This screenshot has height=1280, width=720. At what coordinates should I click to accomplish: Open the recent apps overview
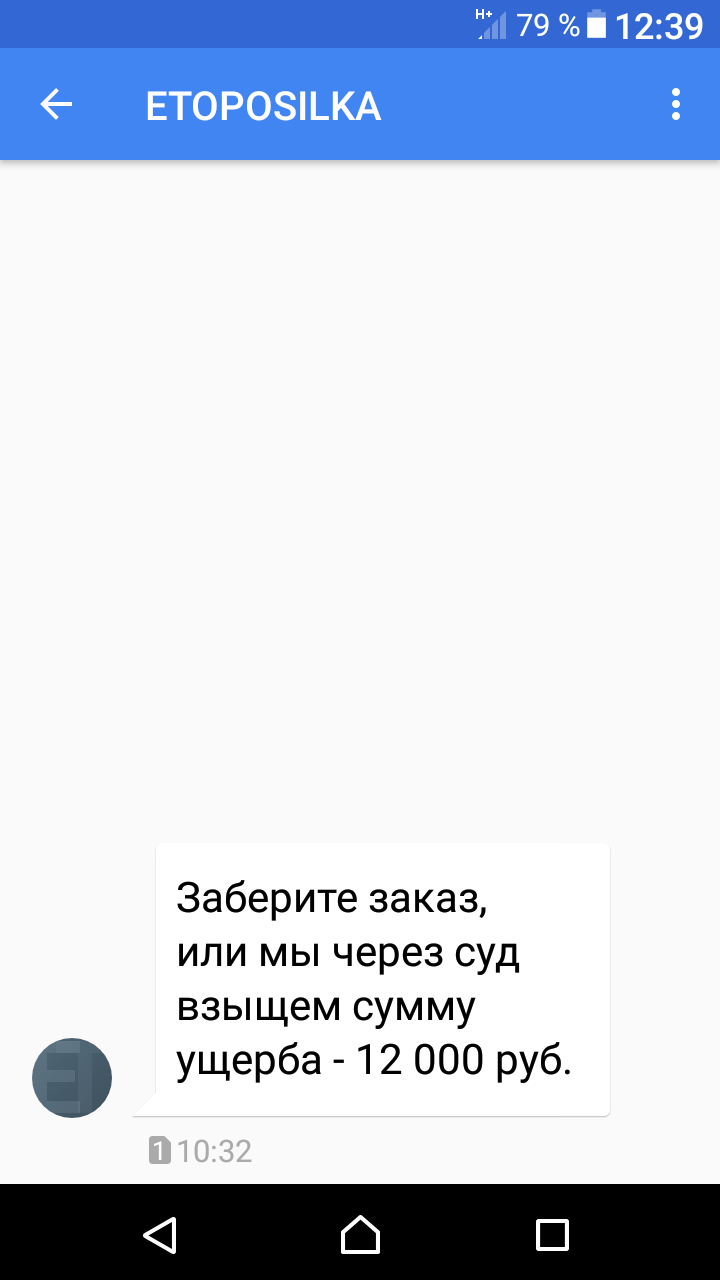552,1235
